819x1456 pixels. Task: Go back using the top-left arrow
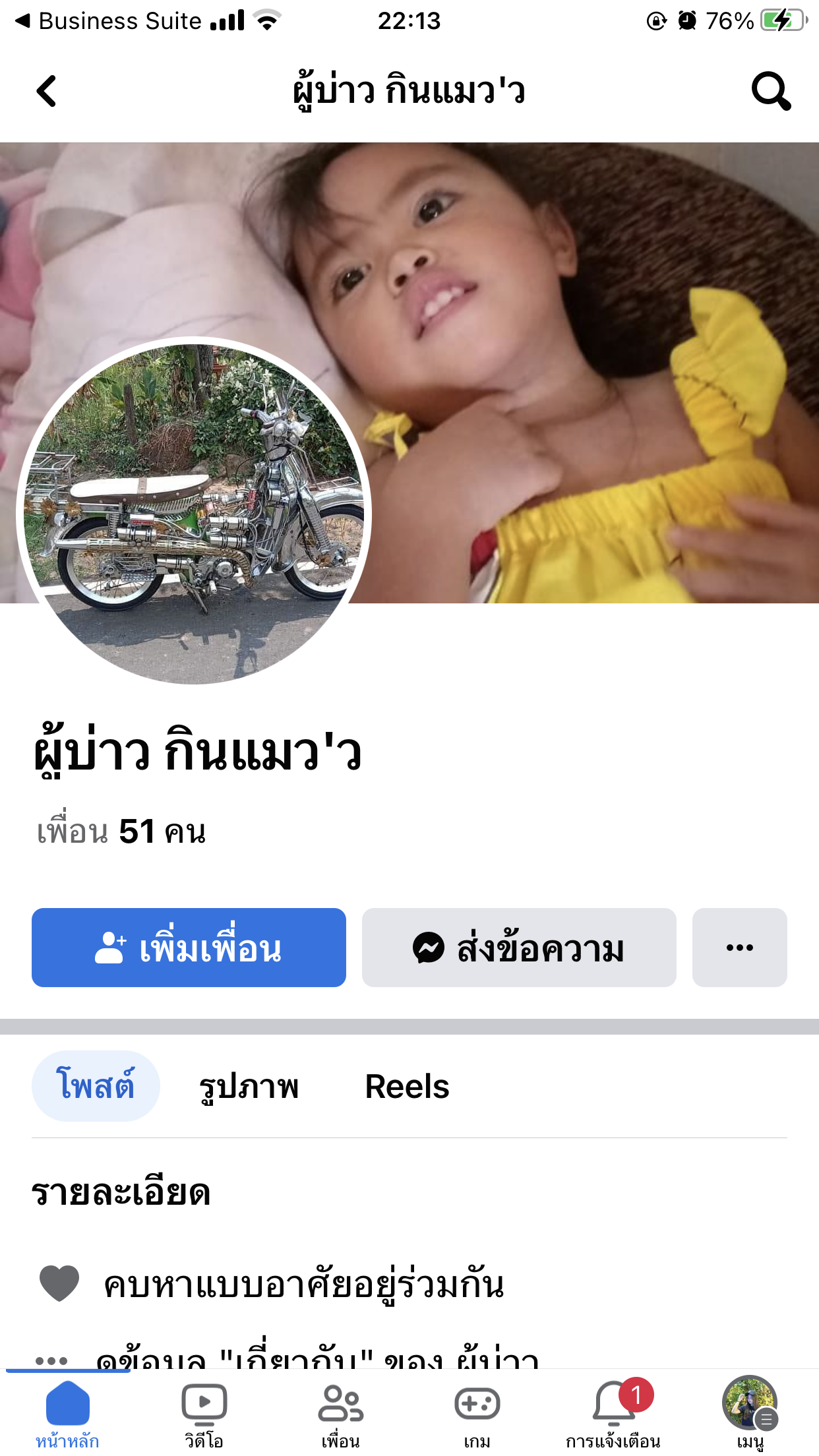tap(46, 91)
